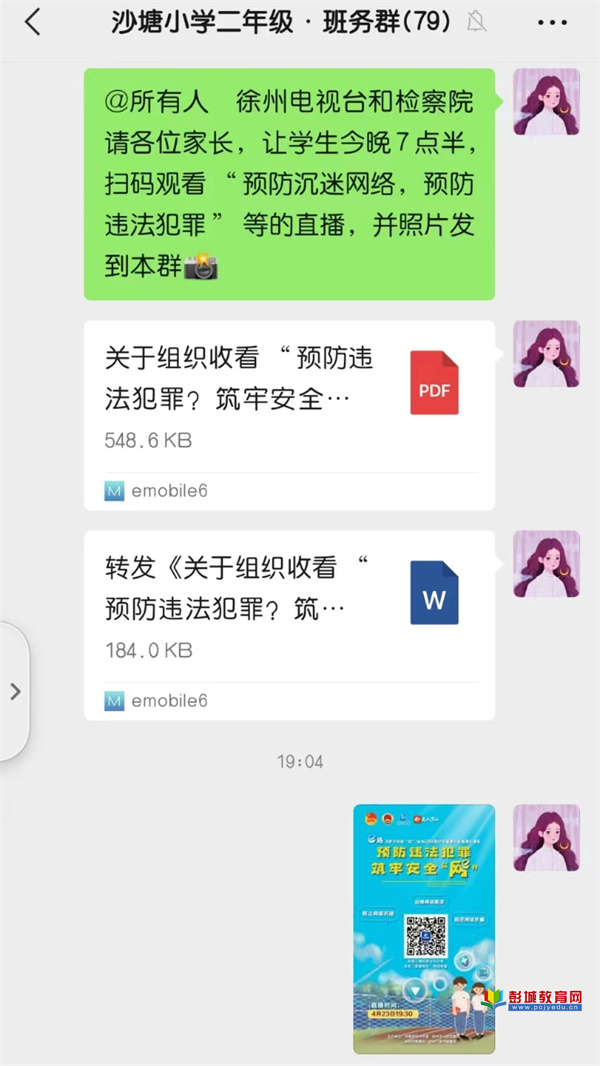Open the sender's avatar next to the @所有人 message
Screen dimensions: 600x1066
(546, 102)
